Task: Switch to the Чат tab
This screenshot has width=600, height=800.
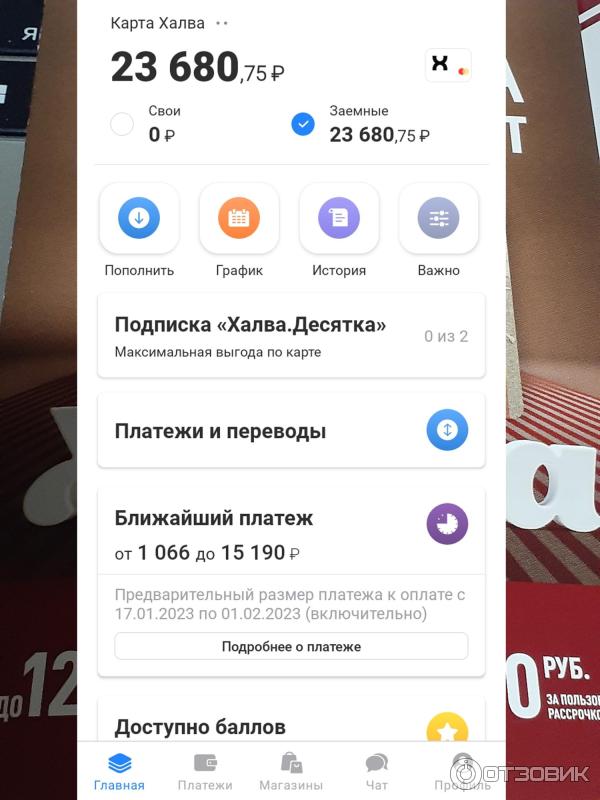Action: (x=377, y=772)
